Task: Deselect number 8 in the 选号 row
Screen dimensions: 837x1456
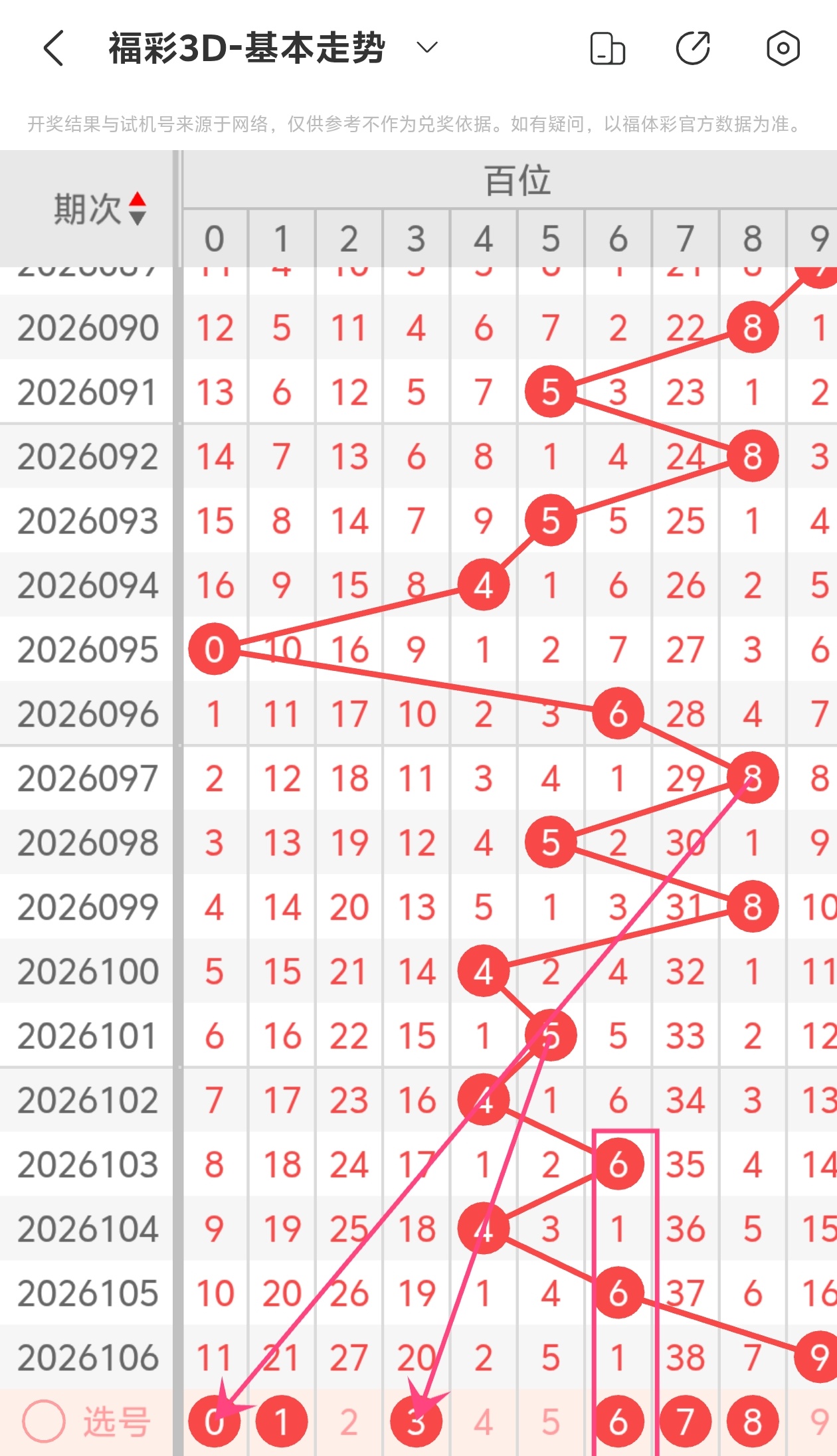Action: pos(752,1422)
